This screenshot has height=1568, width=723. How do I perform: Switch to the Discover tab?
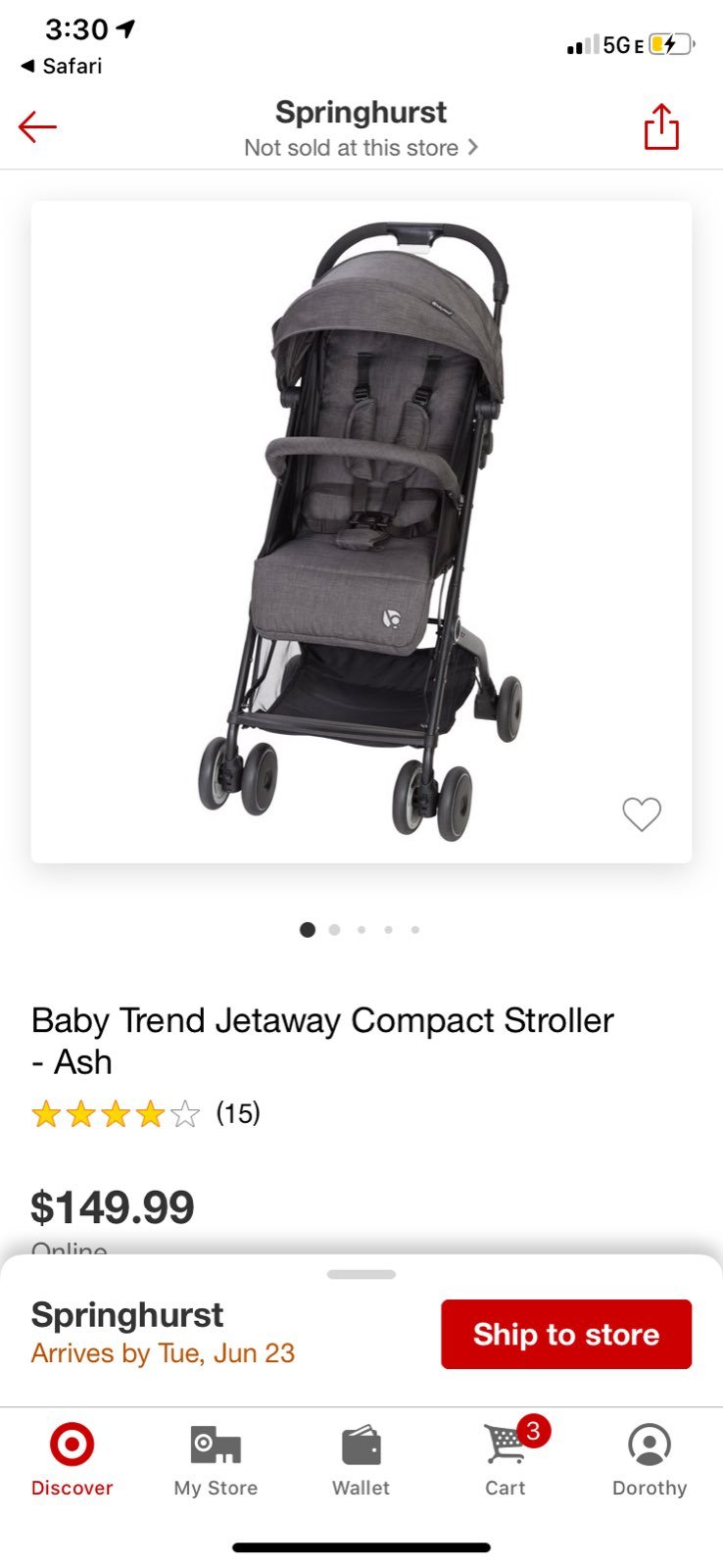pos(72,1460)
